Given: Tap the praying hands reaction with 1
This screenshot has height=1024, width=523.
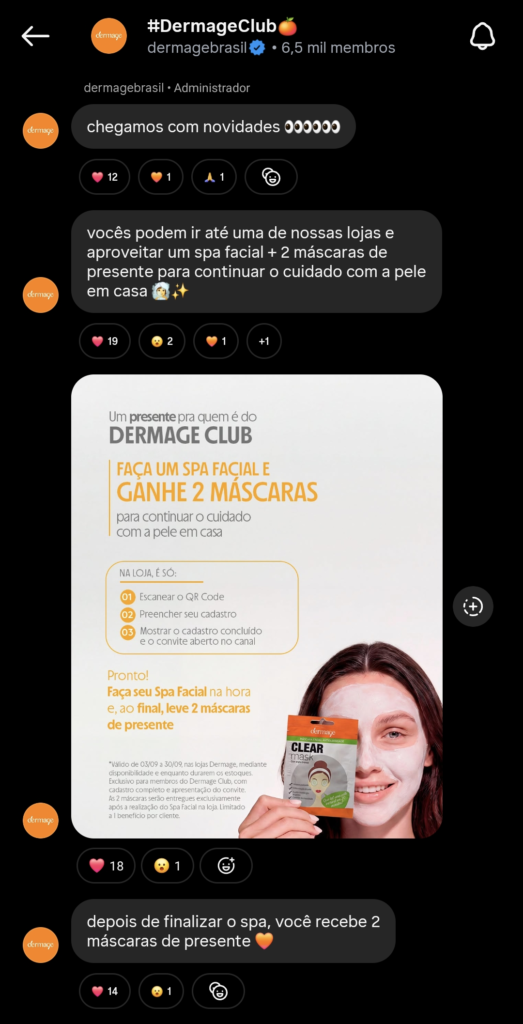Looking at the screenshot, I should coord(214,177).
